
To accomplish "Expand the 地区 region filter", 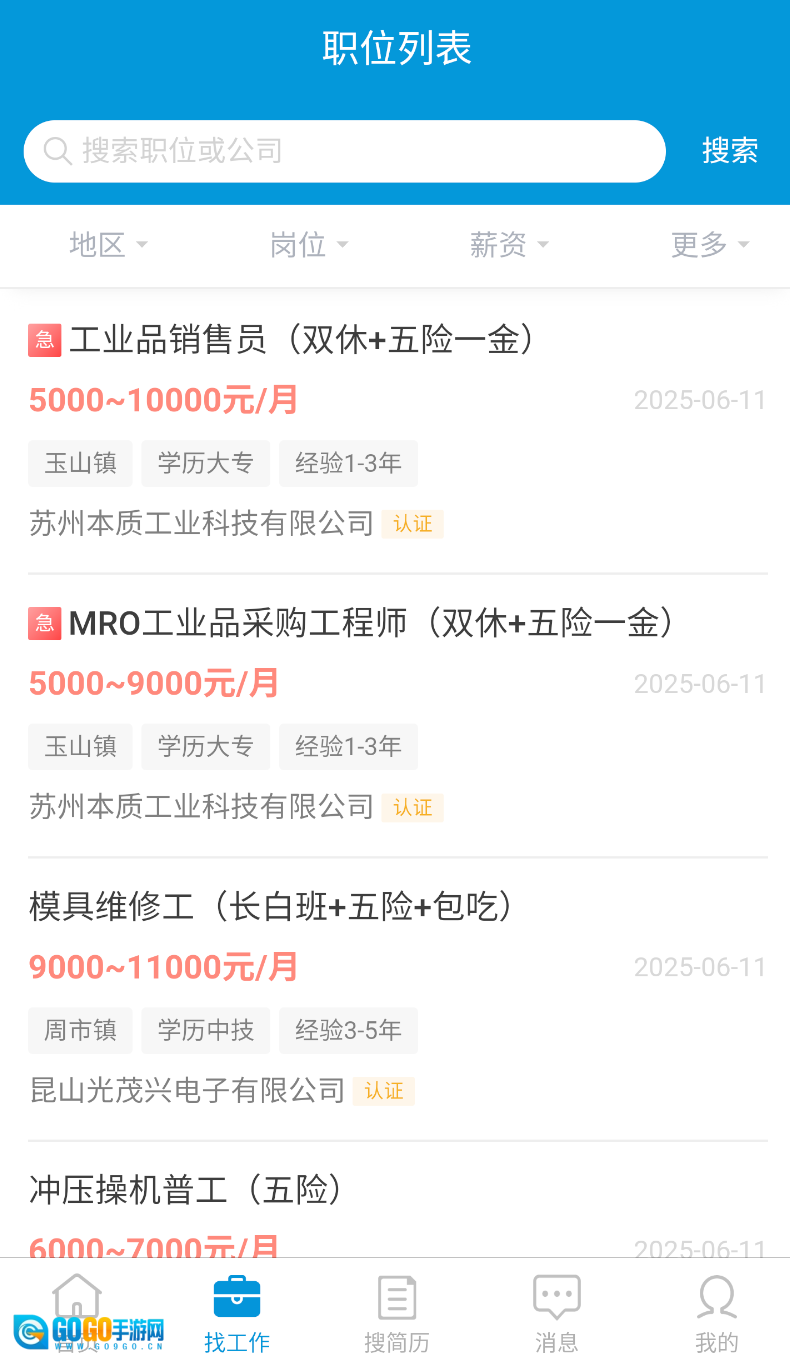I will click(108, 245).
